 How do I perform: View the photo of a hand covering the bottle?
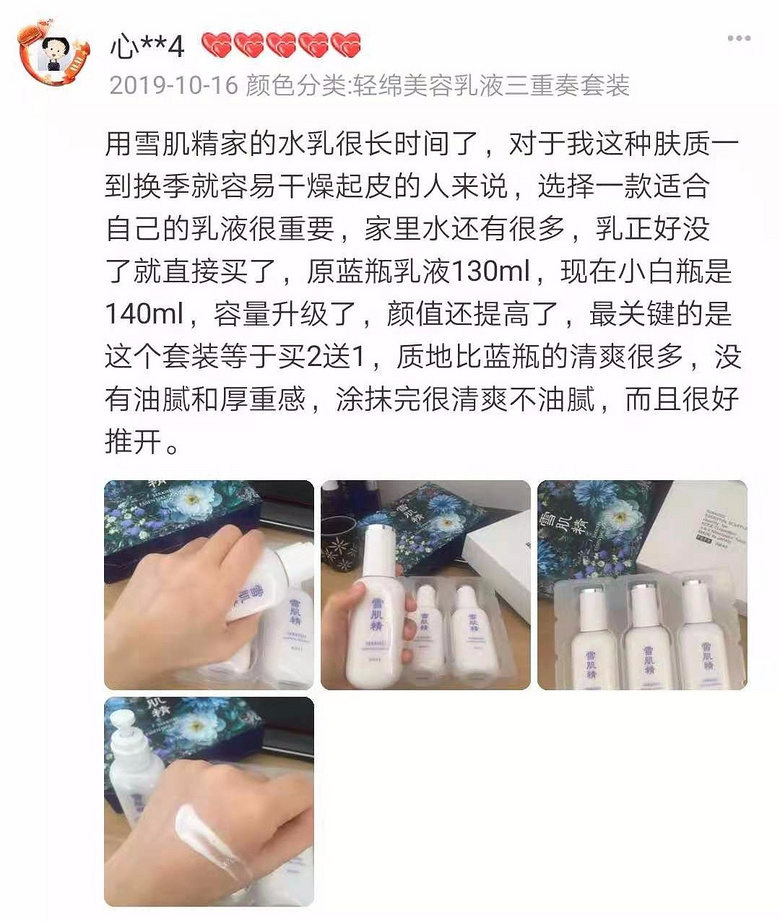[209, 585]
